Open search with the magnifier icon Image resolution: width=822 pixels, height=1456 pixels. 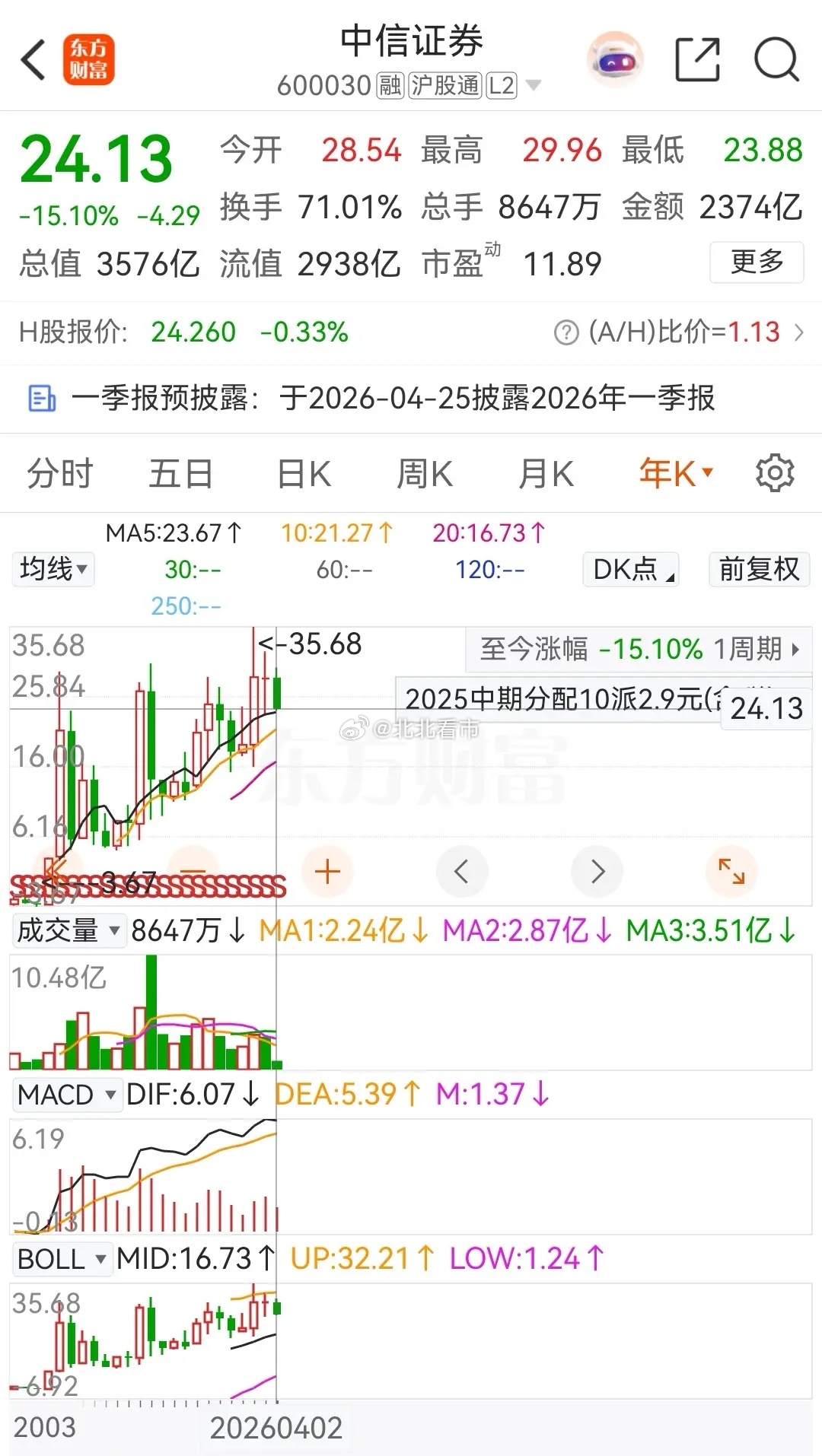pyautogui.click(x=776, y=59)
